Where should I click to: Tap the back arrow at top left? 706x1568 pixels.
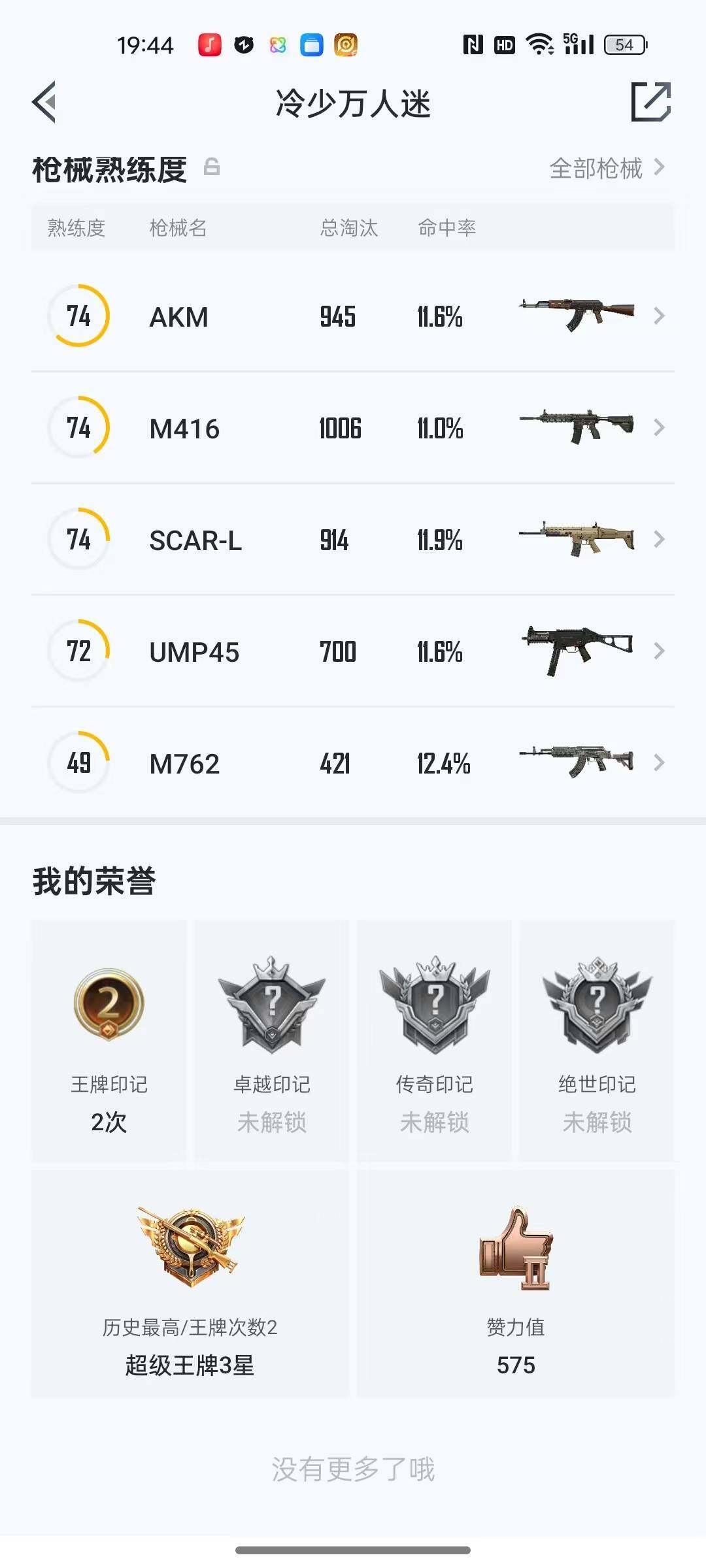pyautogui.click(x=43, y=103)
